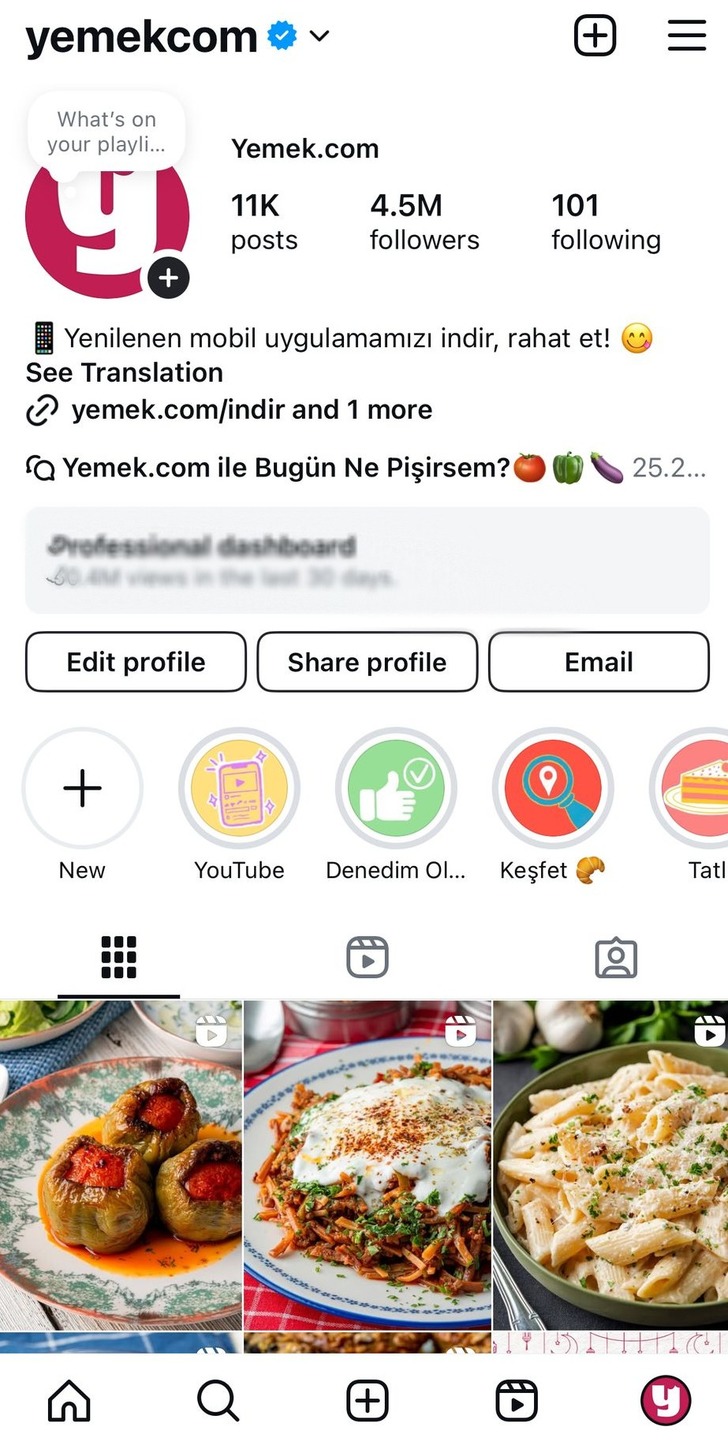Tap the Email button
Image resolution: width=728 pixels, height=1449 pixels.
(599, 662)
